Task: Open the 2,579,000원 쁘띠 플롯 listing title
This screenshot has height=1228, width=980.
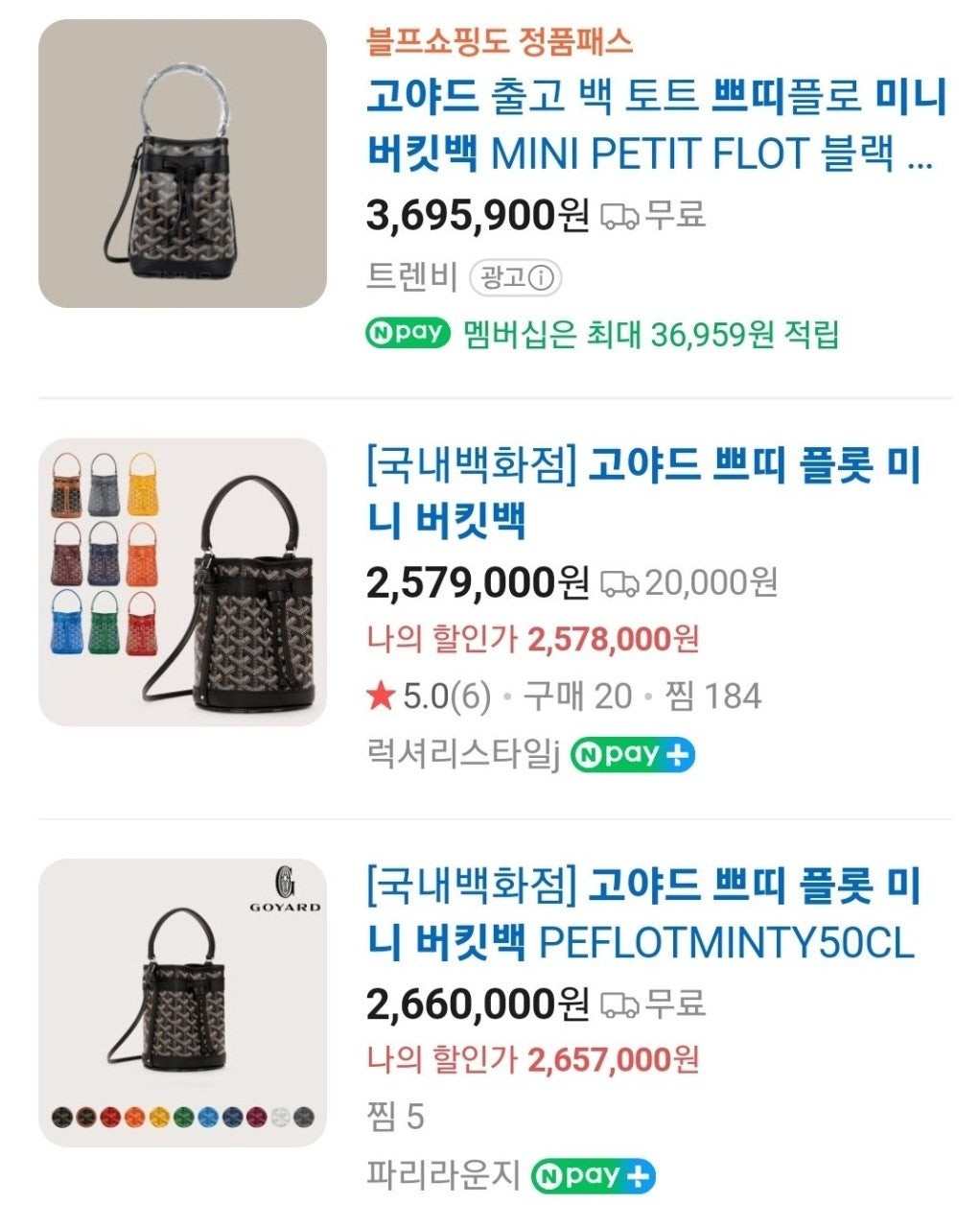Action: [643, 493]
